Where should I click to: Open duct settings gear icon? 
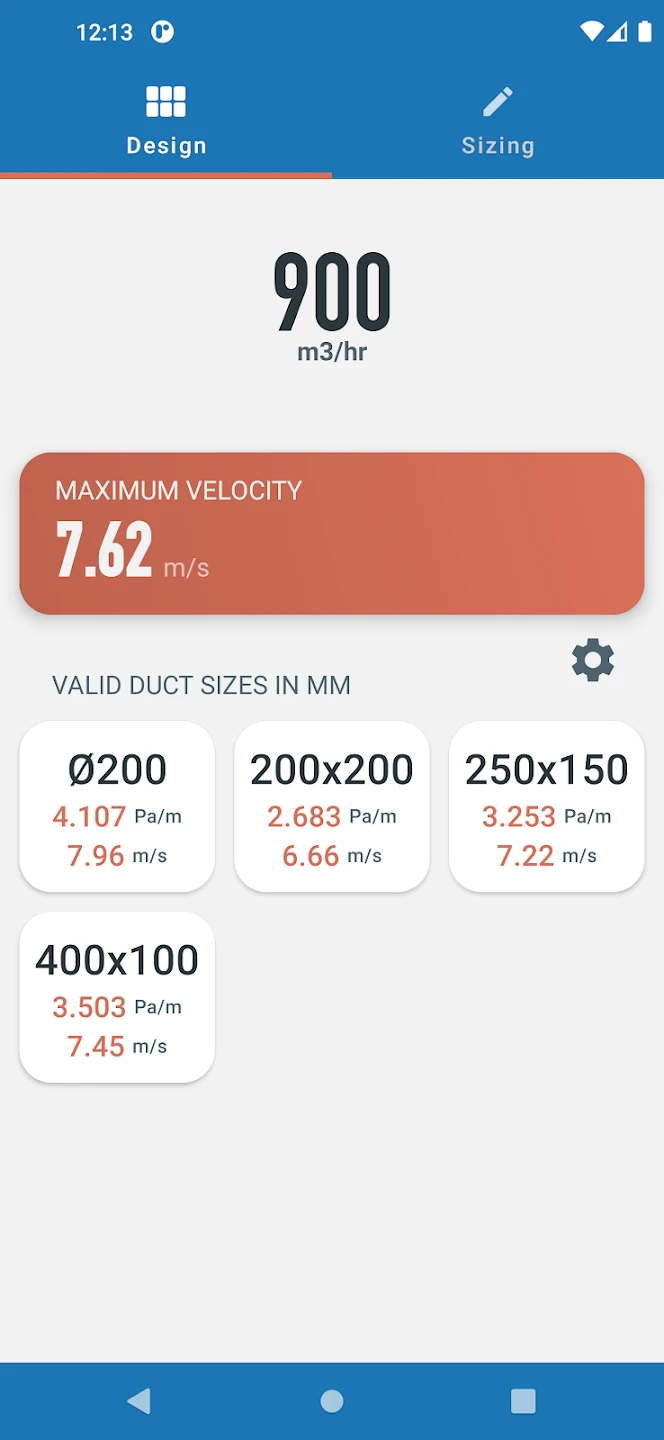coord(593,661)
